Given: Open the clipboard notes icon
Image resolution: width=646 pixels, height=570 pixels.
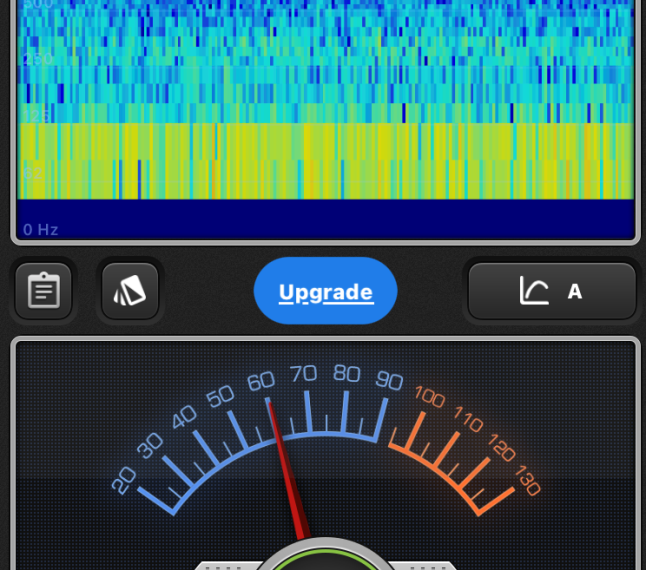Looking at the screenshot, I should (x=44, y=292).
